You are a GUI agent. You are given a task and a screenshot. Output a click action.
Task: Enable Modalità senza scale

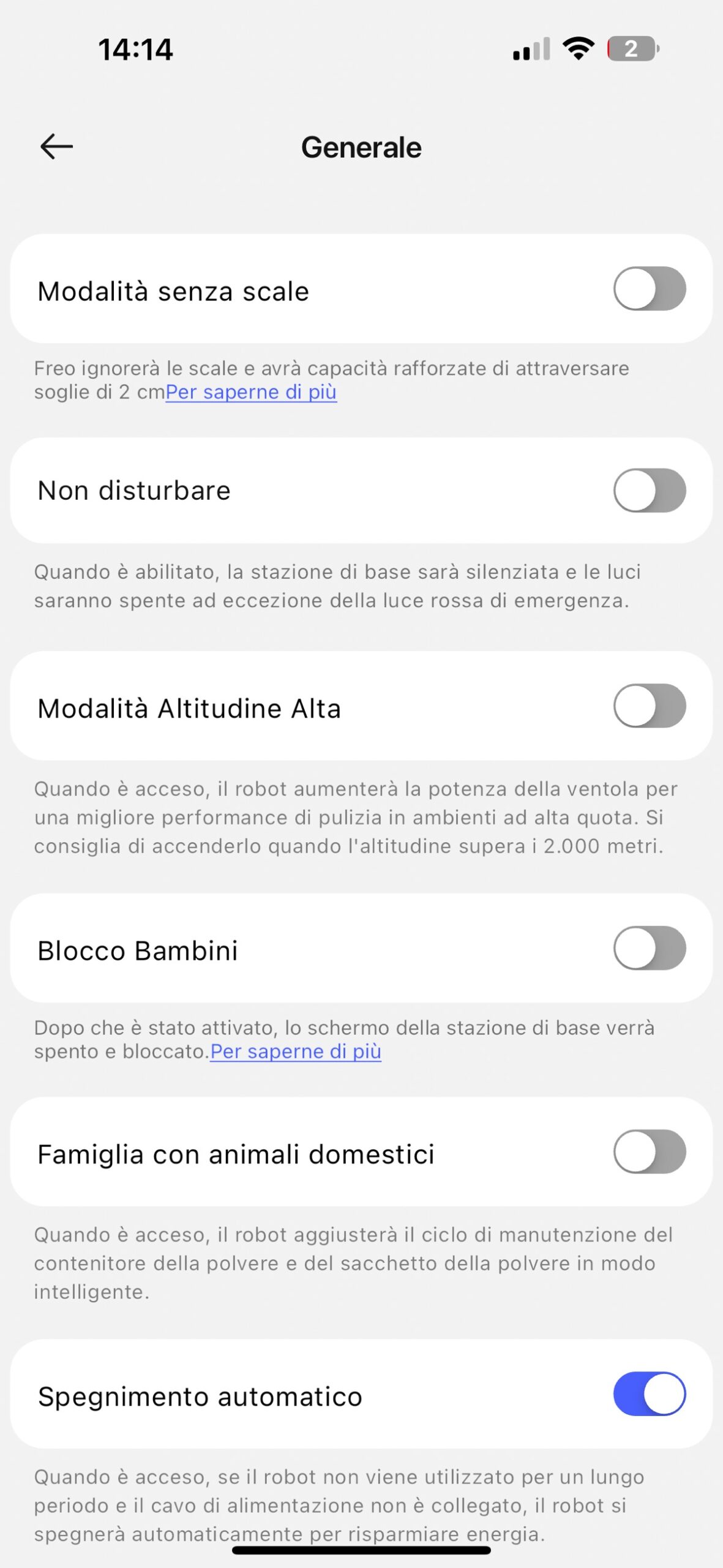[x=649, y=289]
